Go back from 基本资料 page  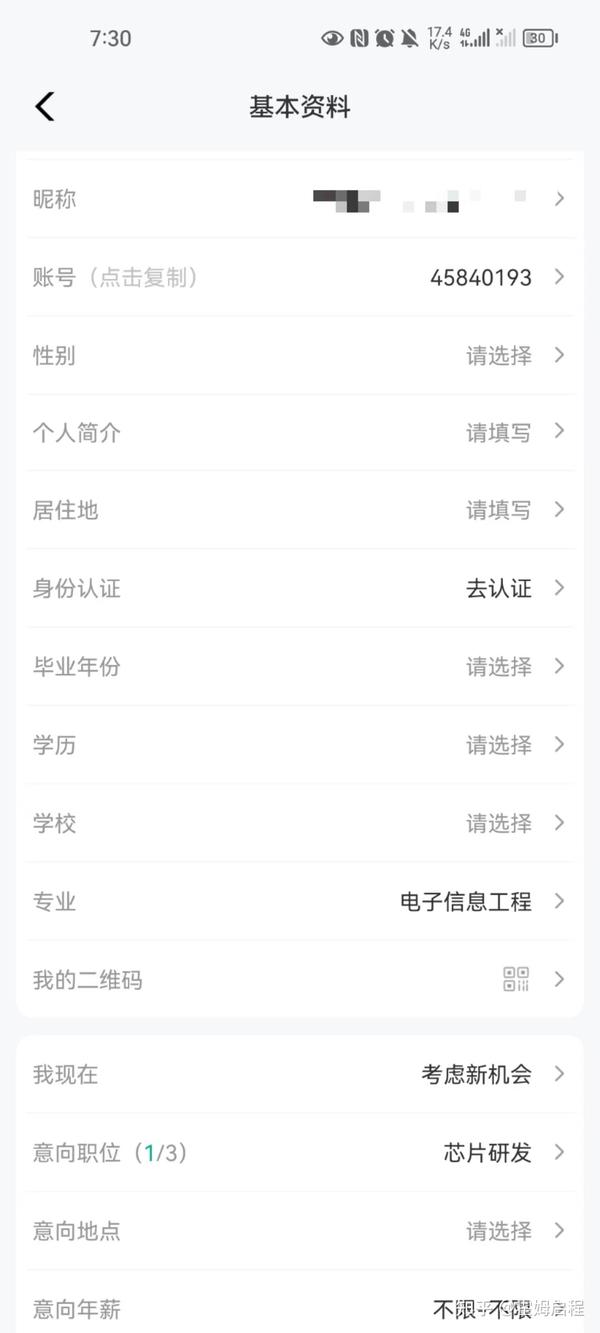[45, 107]
